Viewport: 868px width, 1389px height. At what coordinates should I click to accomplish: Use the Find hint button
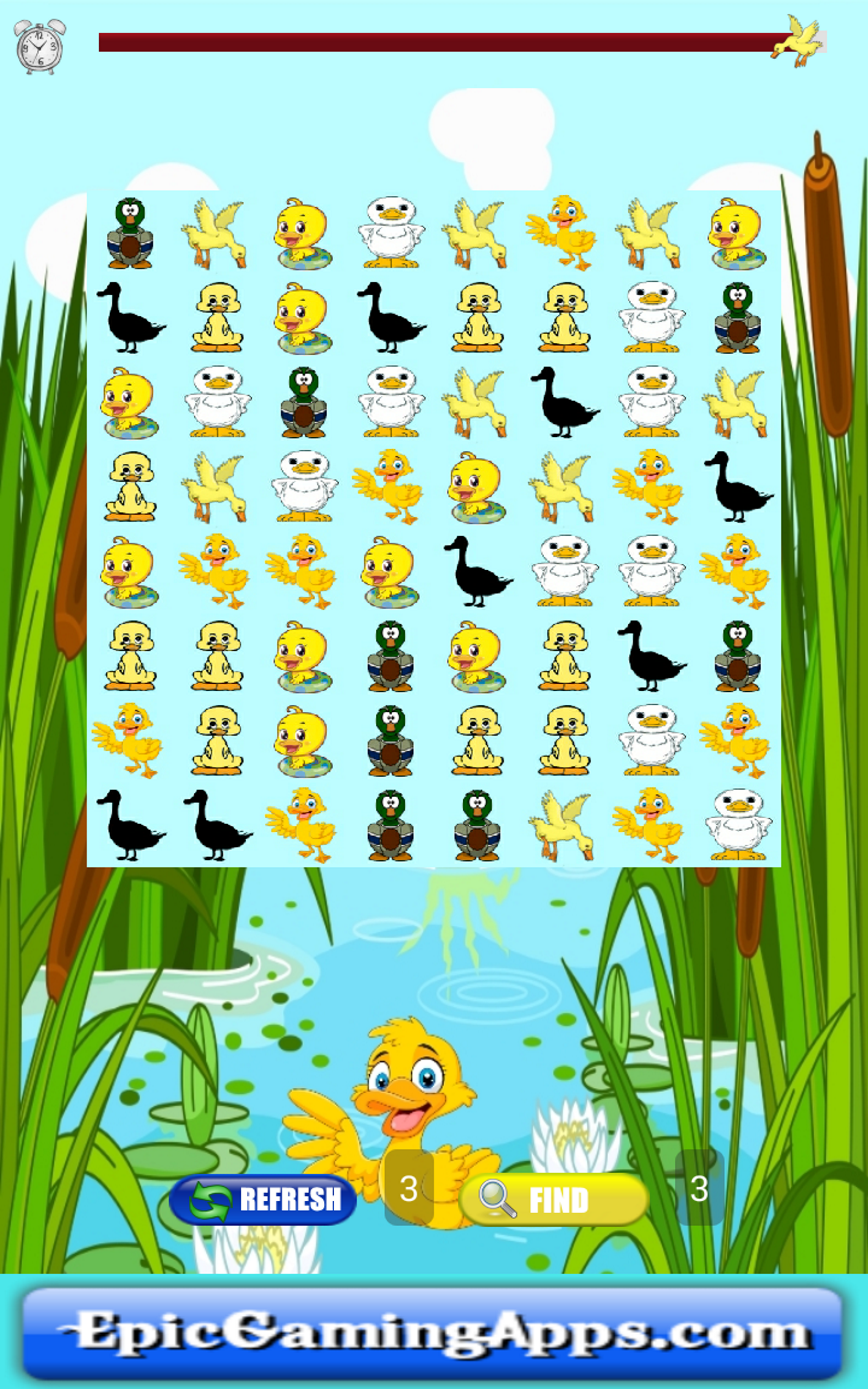coord(553,1200)
